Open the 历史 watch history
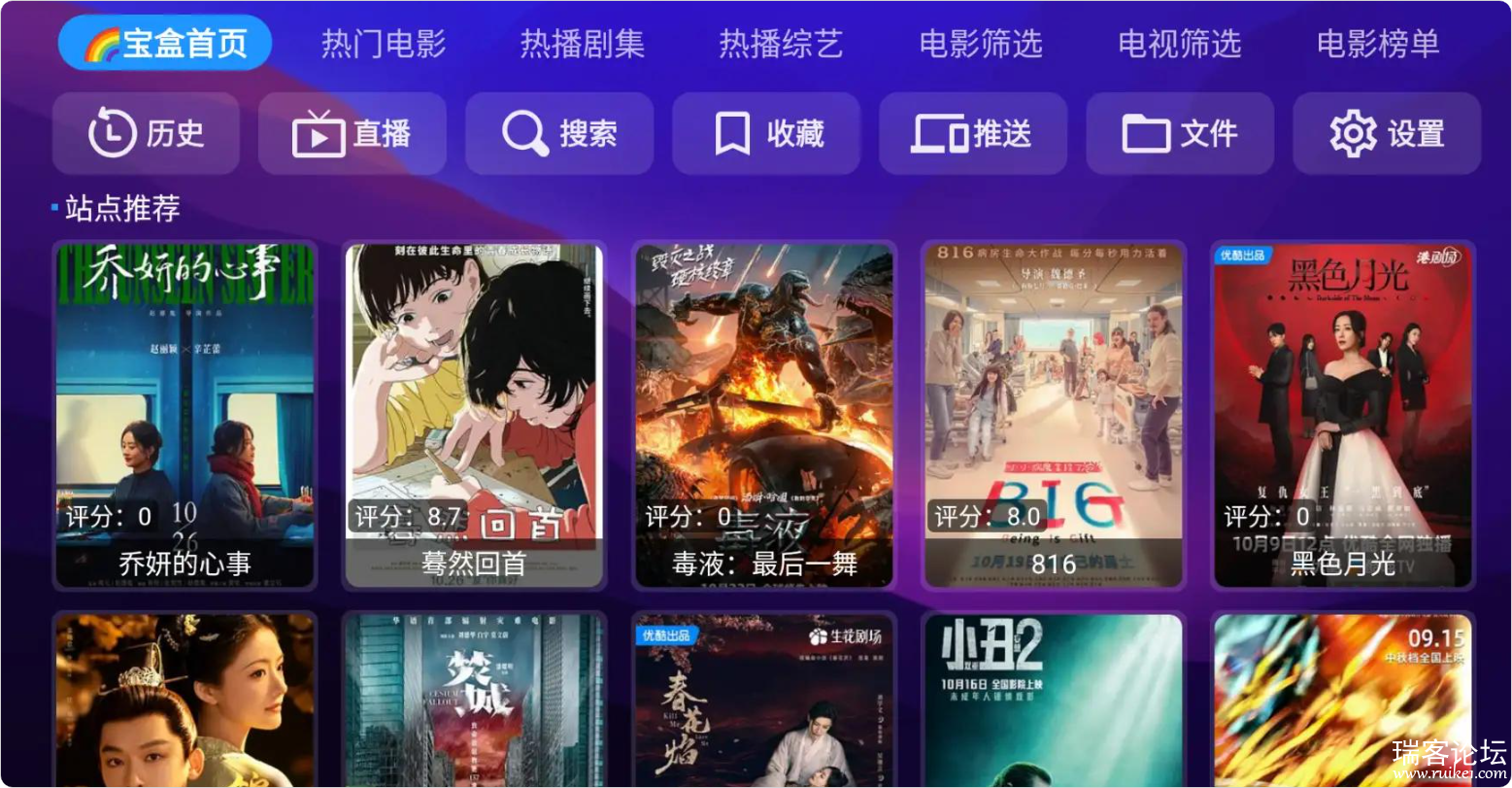This screenshot has width=1512, height=788. tap(147, 133)
